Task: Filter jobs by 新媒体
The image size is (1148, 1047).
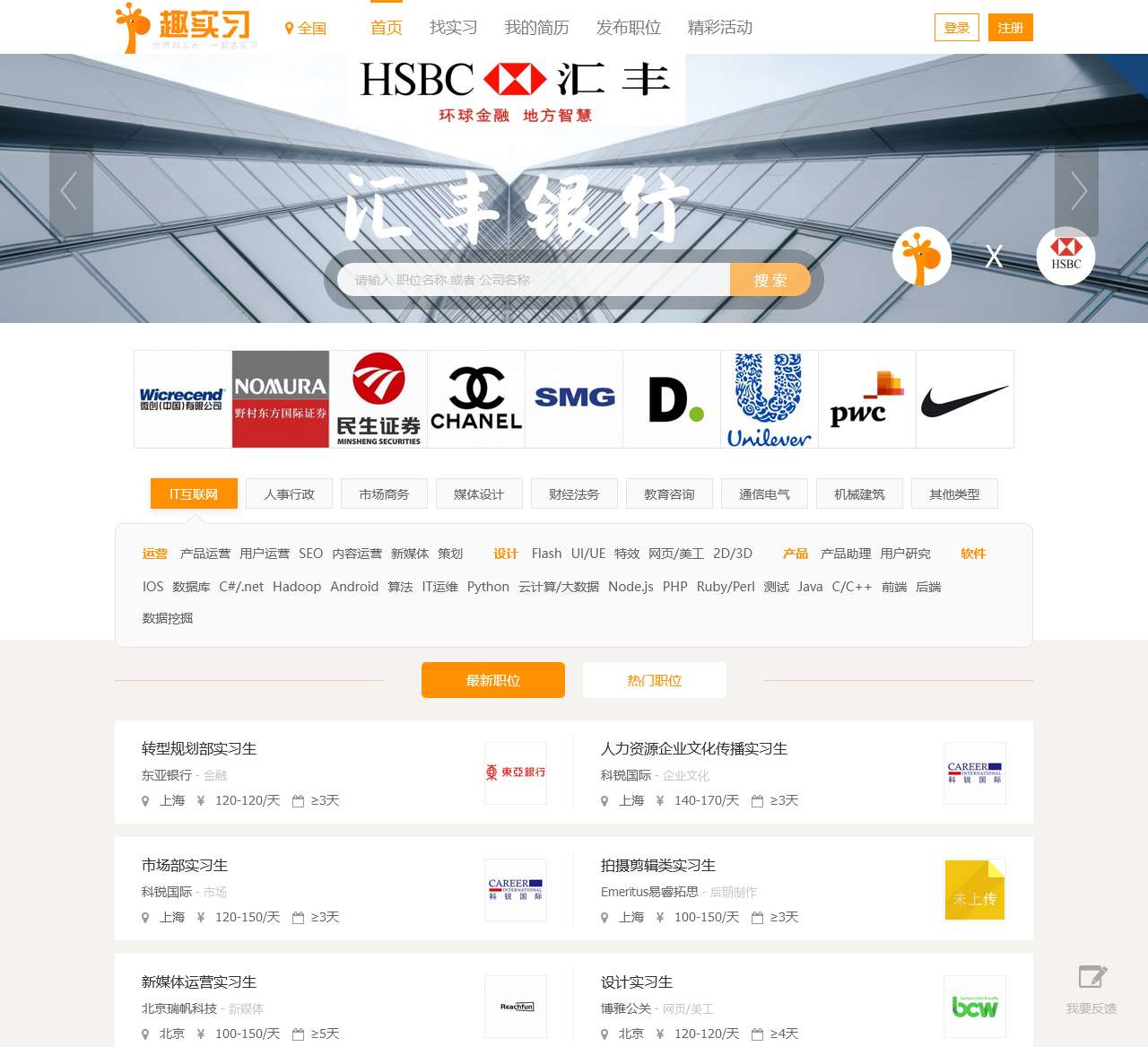Action: pyautogui.click(x=410, y=554)
